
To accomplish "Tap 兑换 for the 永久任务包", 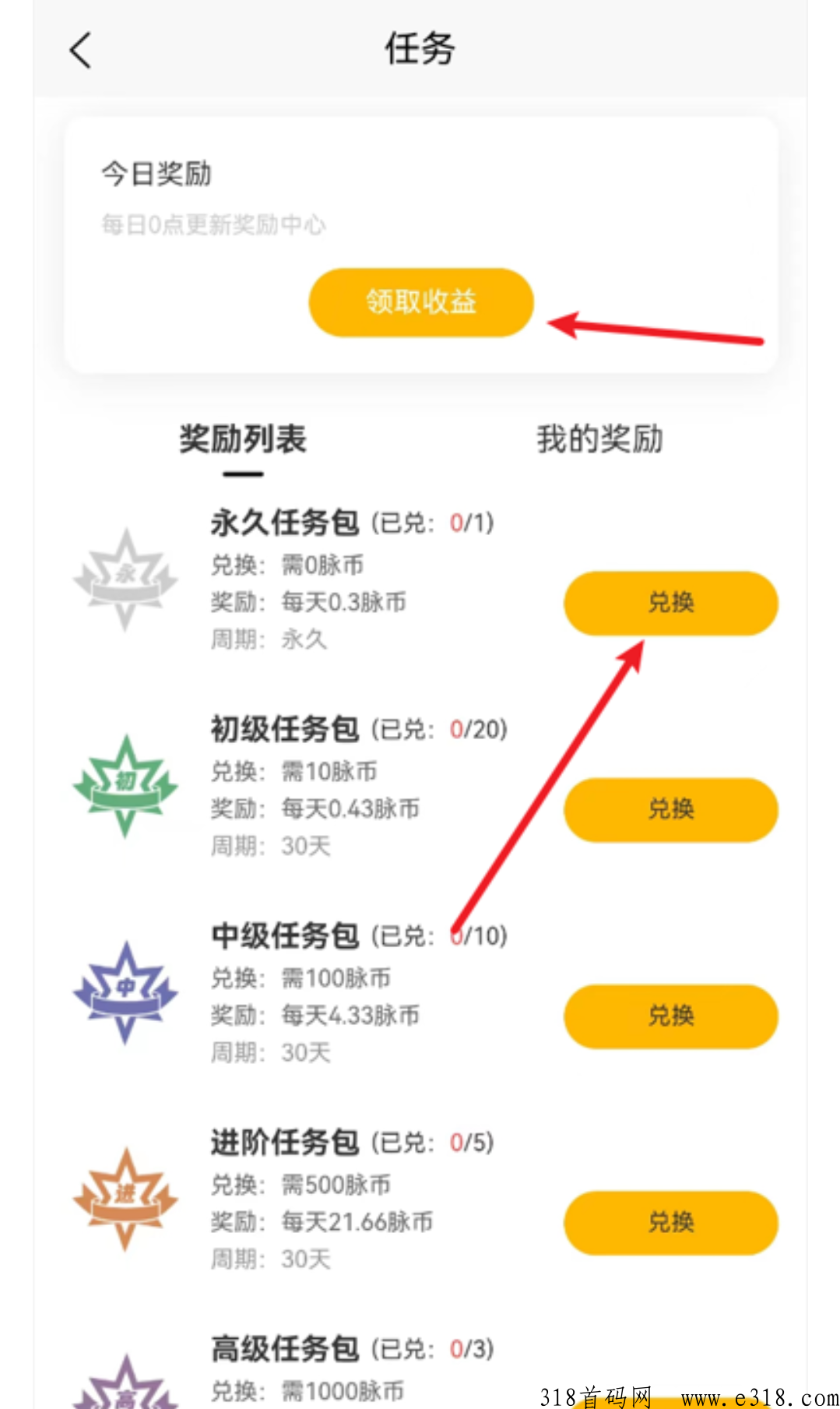I will pos(670,603).
